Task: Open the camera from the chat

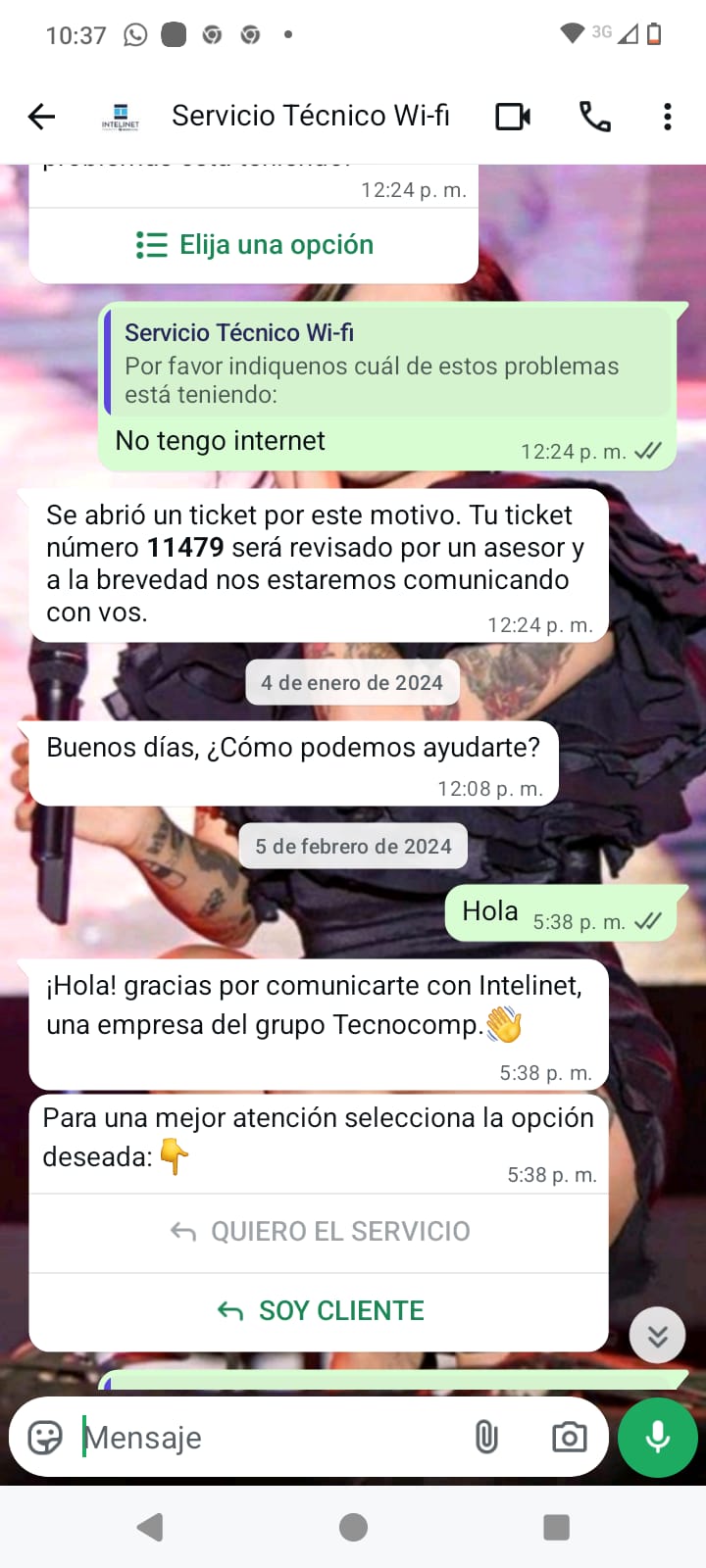Action: coord(569,1438)
